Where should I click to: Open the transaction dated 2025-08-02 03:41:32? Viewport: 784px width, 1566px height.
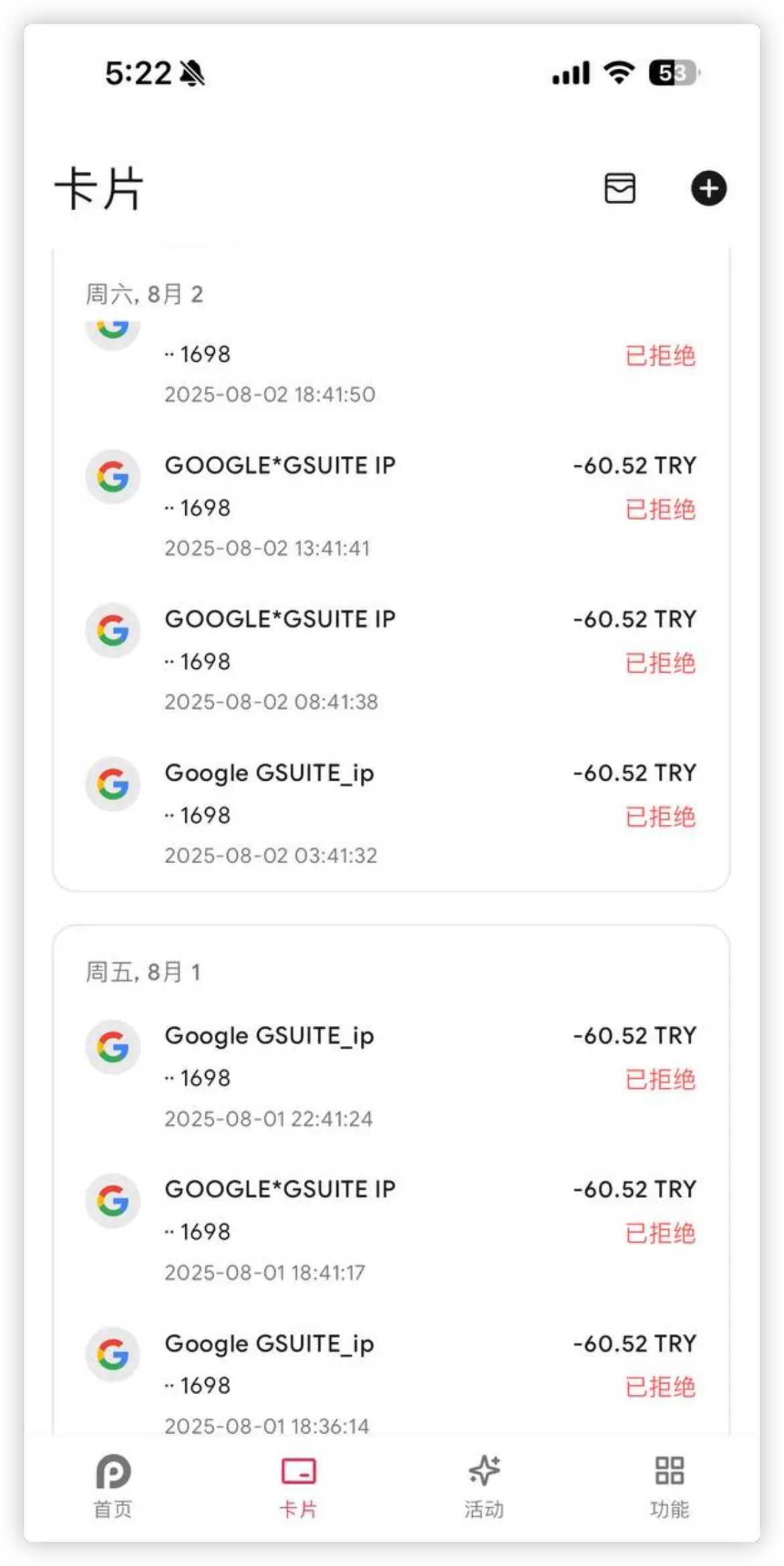point(391,812)
